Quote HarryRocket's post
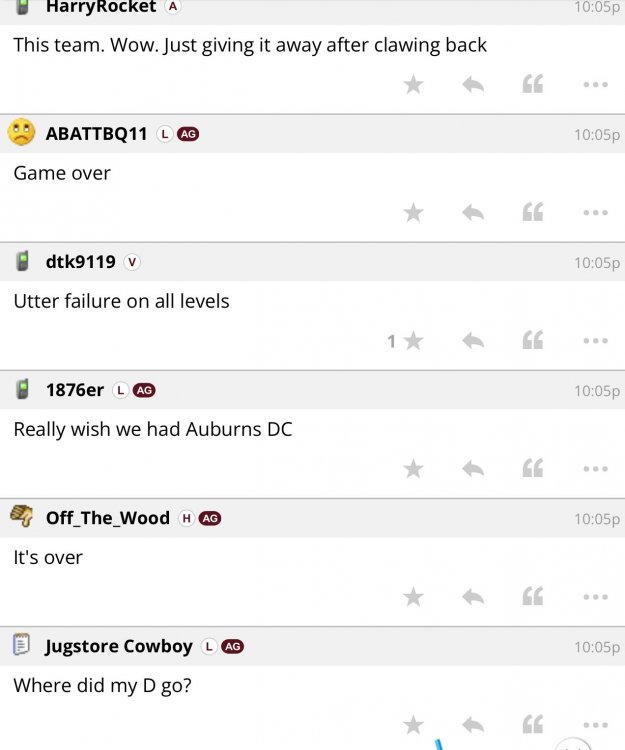The height and width of the screenshot is (750, 625). 533,85
